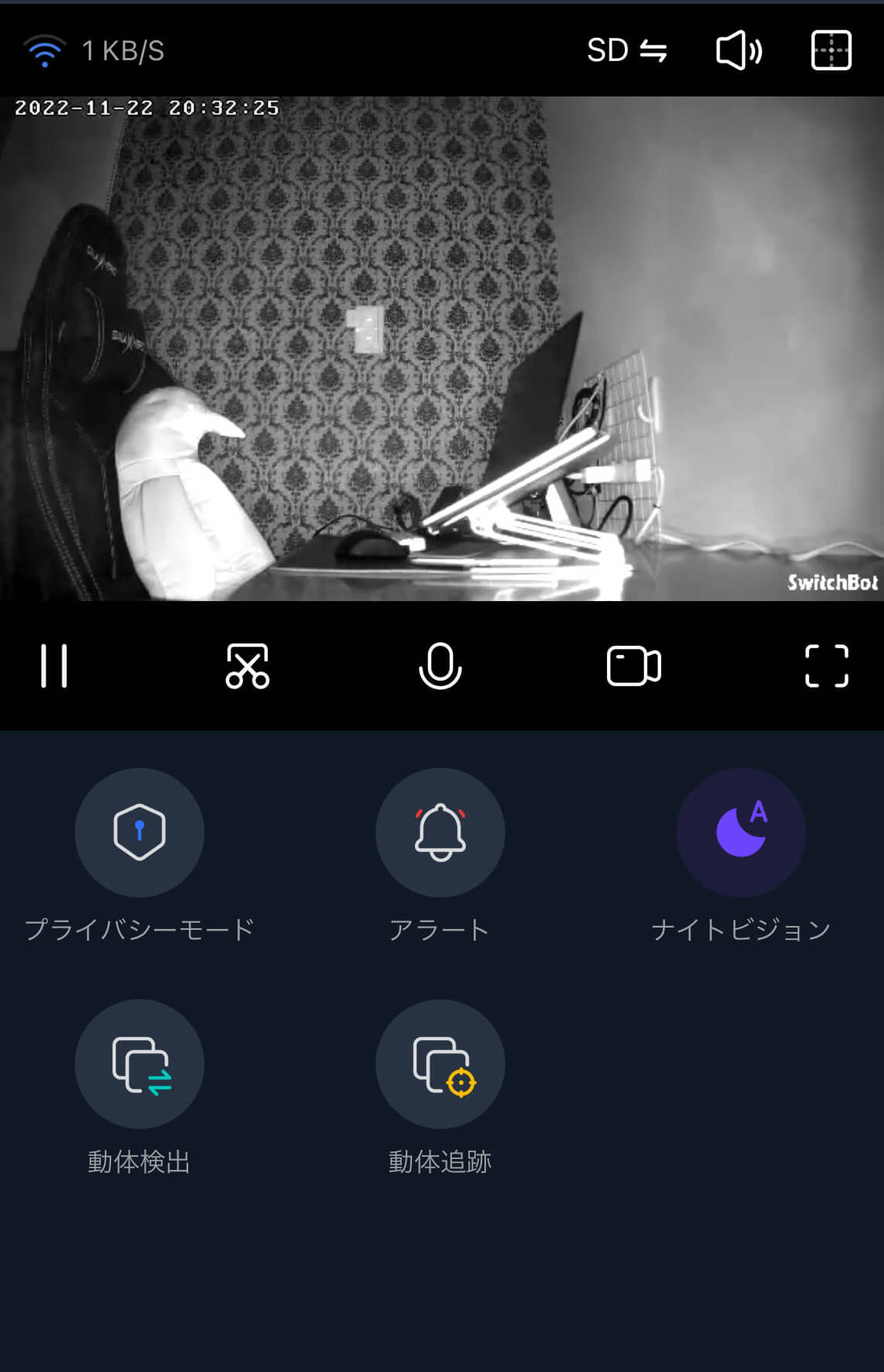Open the pan-tilt control pad
Viewport: 884px width, 1372px height.
click(x=832, y=50)
